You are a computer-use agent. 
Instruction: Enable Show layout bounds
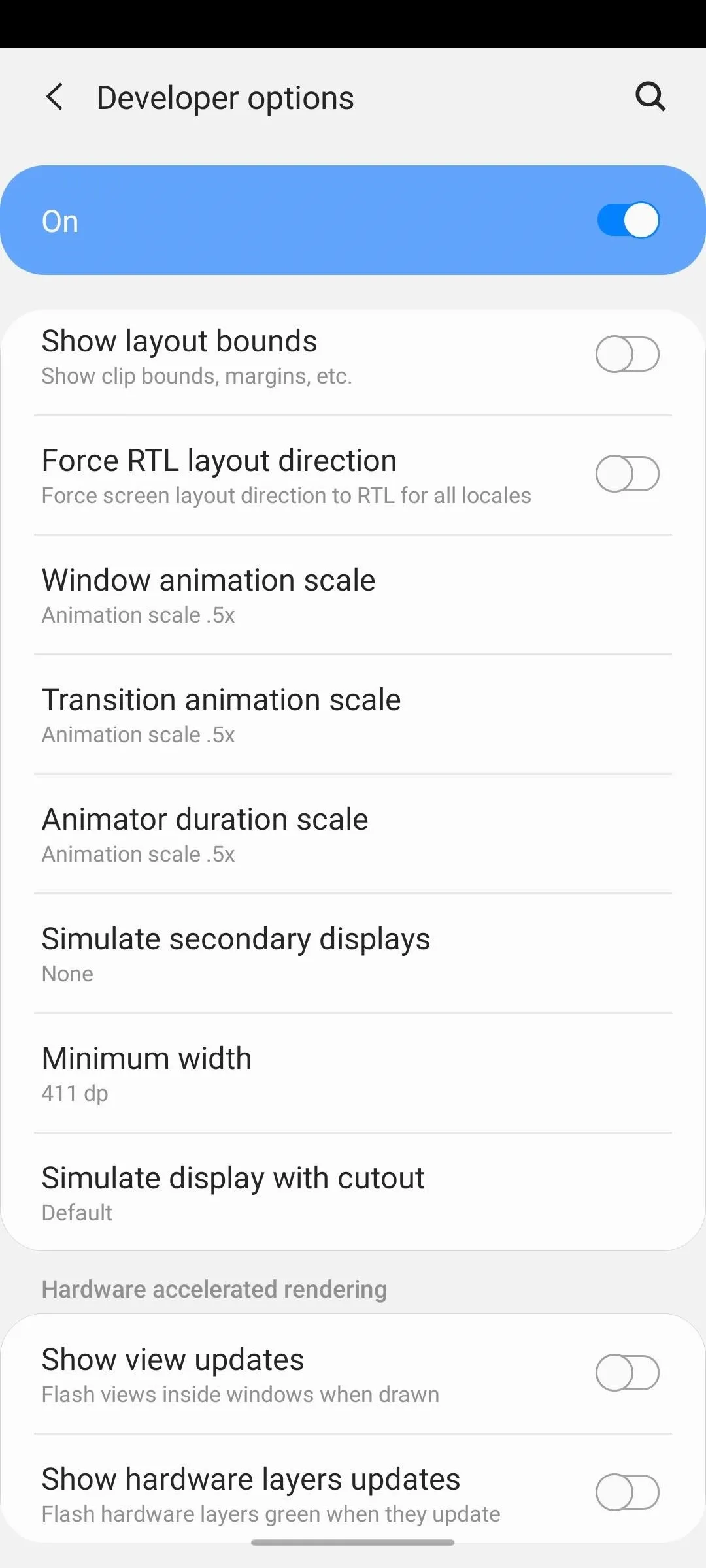point(628,355)
